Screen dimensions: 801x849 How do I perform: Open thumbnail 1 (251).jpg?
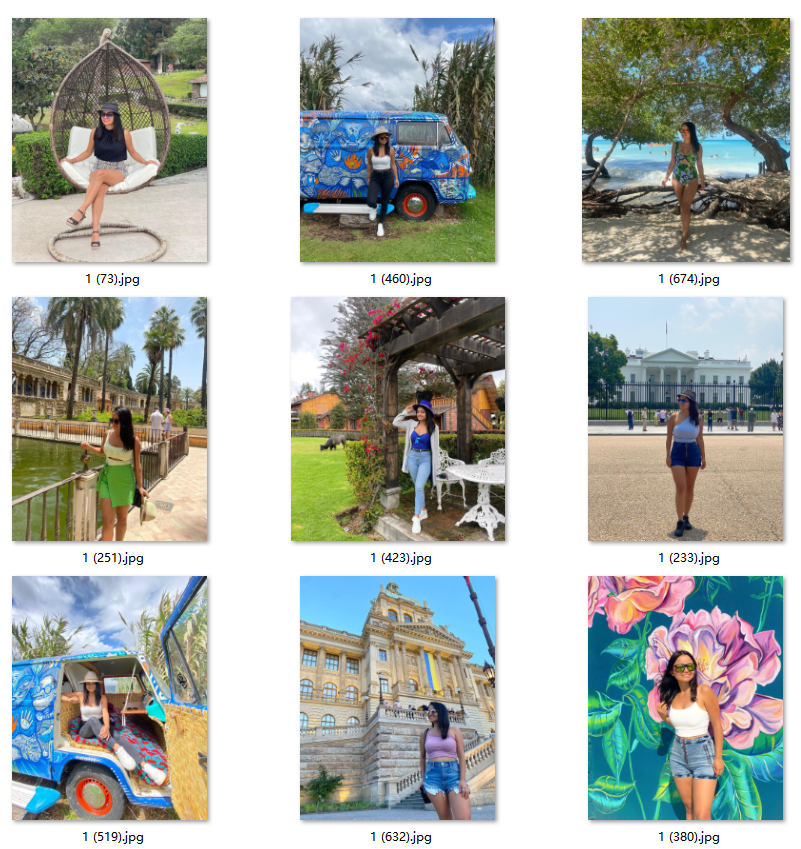pos(110,419)
